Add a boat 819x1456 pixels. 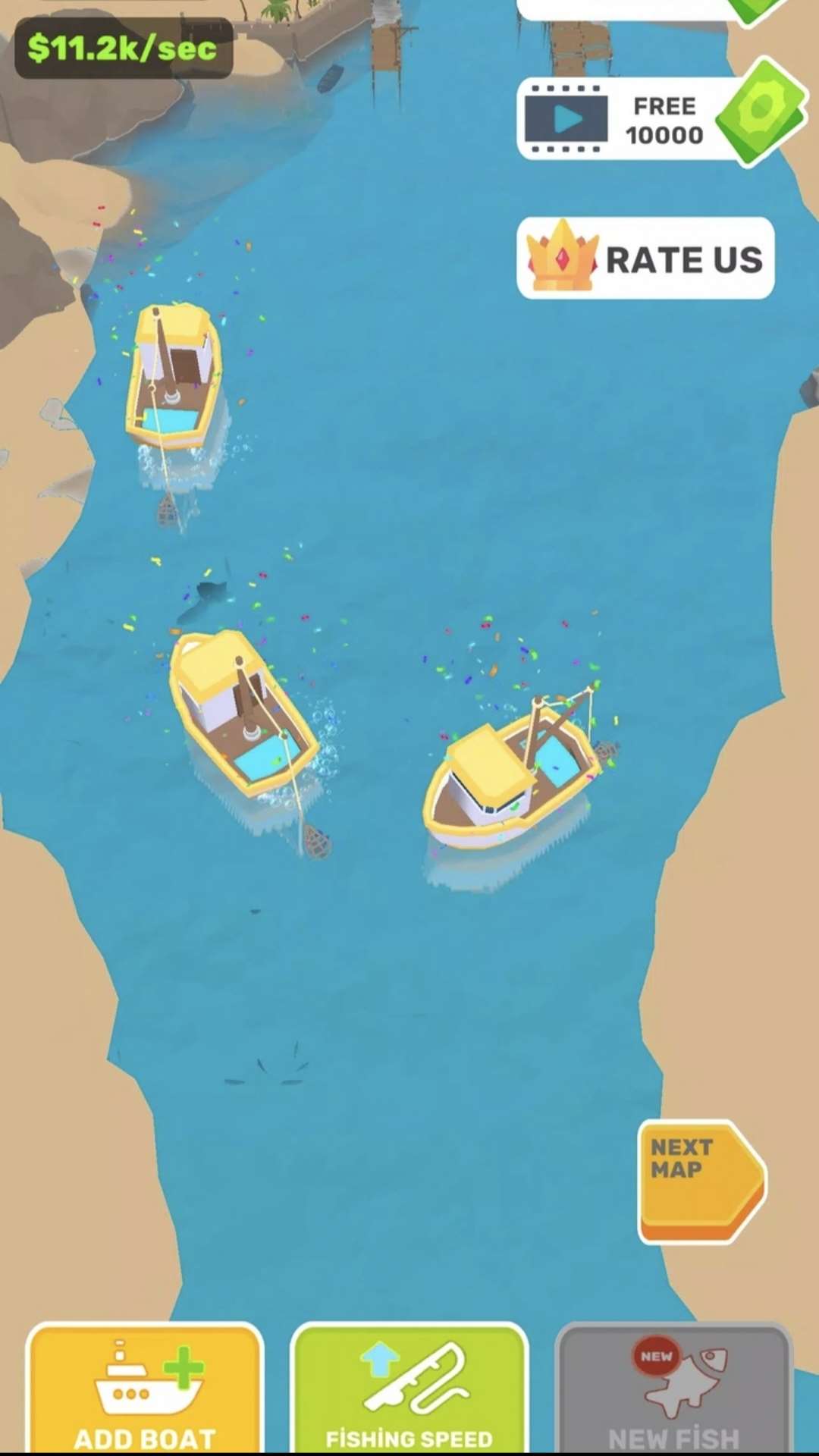145,1389
